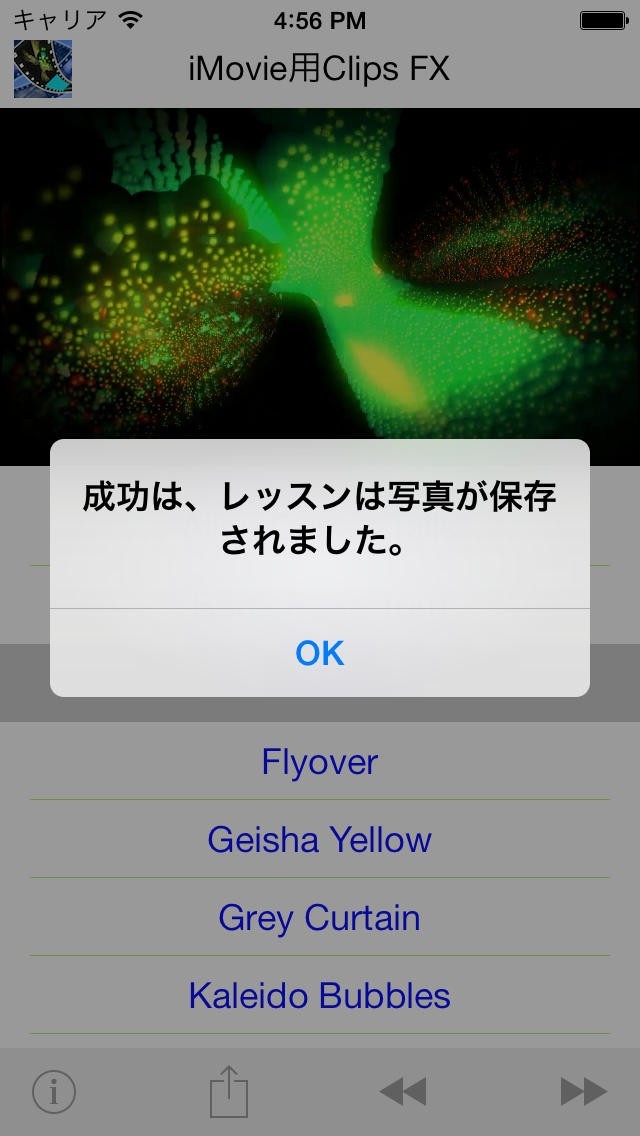Skip to the next clip with fast-forward
This screenshot has width=640, height=1136.
[x=583, y=1092]
